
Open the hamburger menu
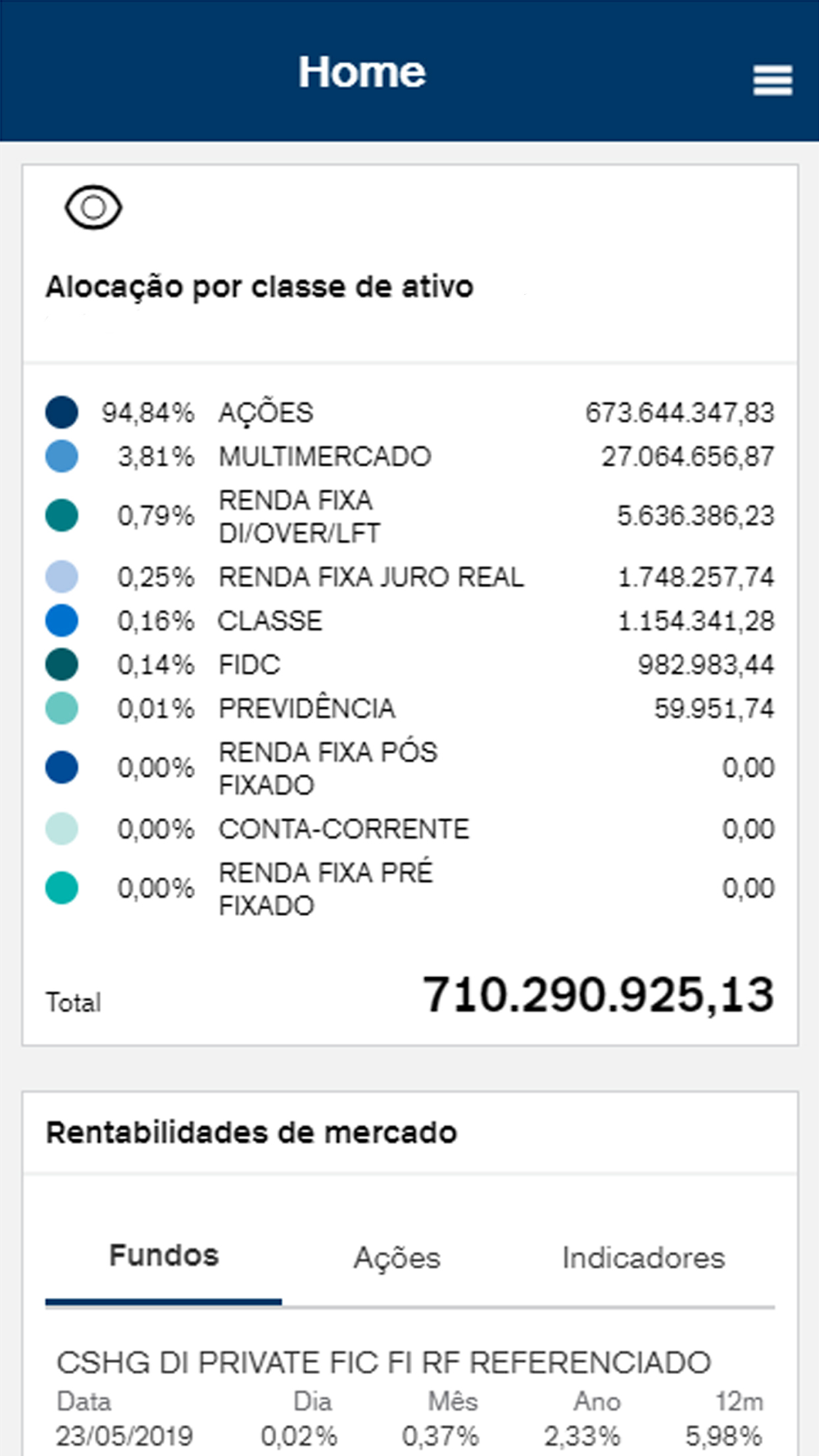point(772,80)
